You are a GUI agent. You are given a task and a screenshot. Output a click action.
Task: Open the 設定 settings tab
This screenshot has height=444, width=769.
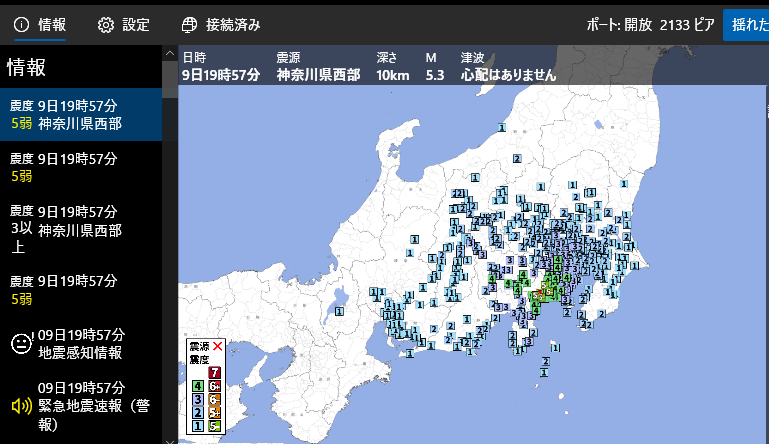tap(124, 24)
